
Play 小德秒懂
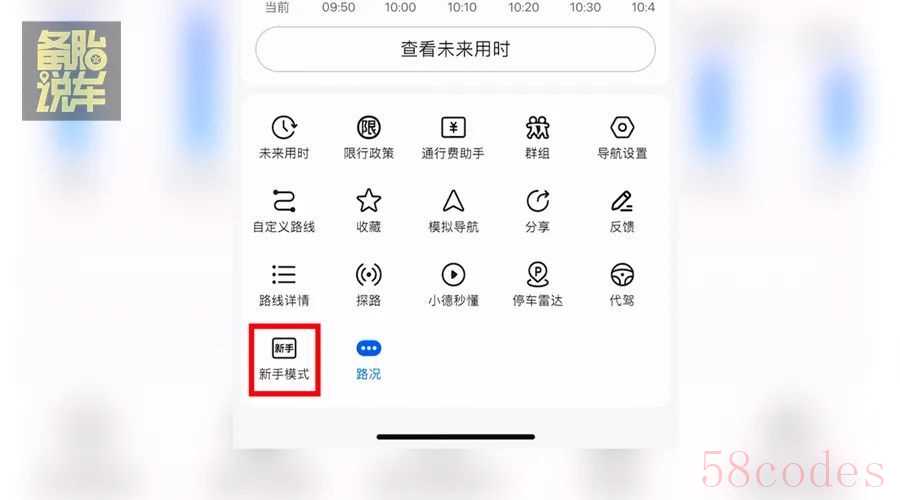click(453, 284)
